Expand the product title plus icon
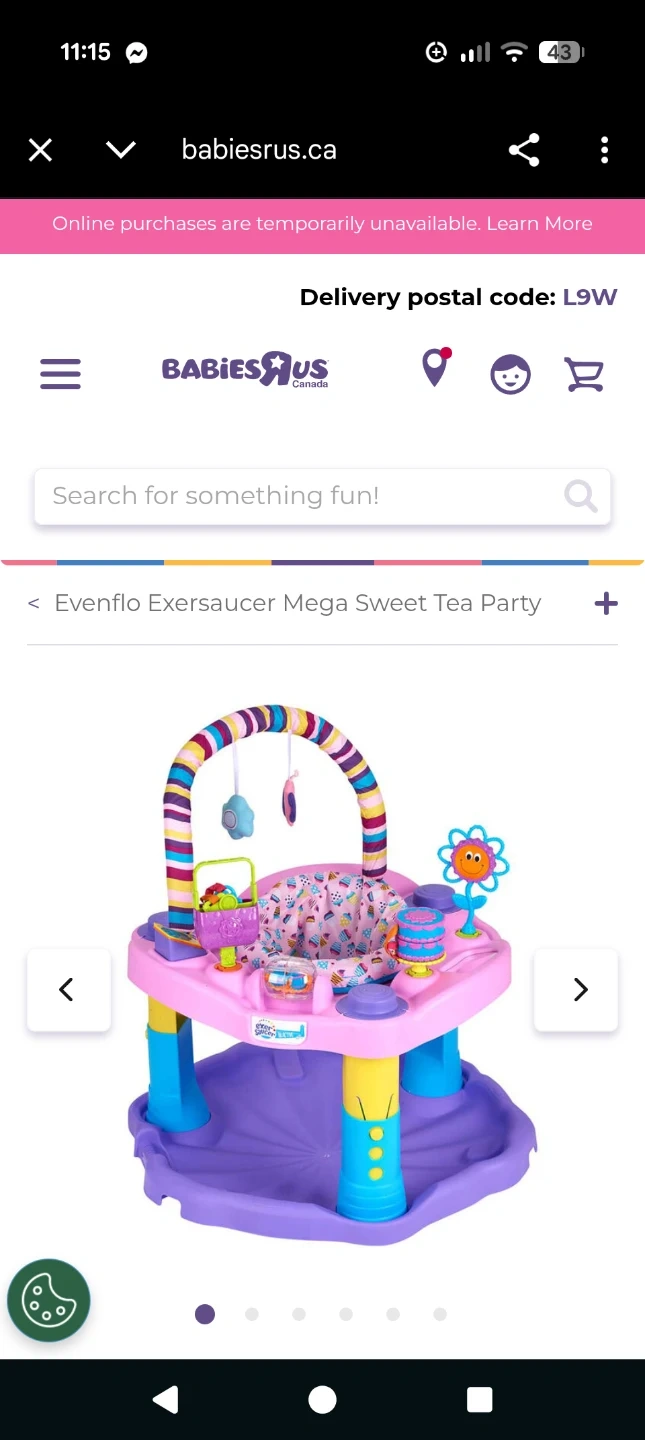Image resolution: width=645 pixels, height=1440 pixels. click(x=606, y=603)
